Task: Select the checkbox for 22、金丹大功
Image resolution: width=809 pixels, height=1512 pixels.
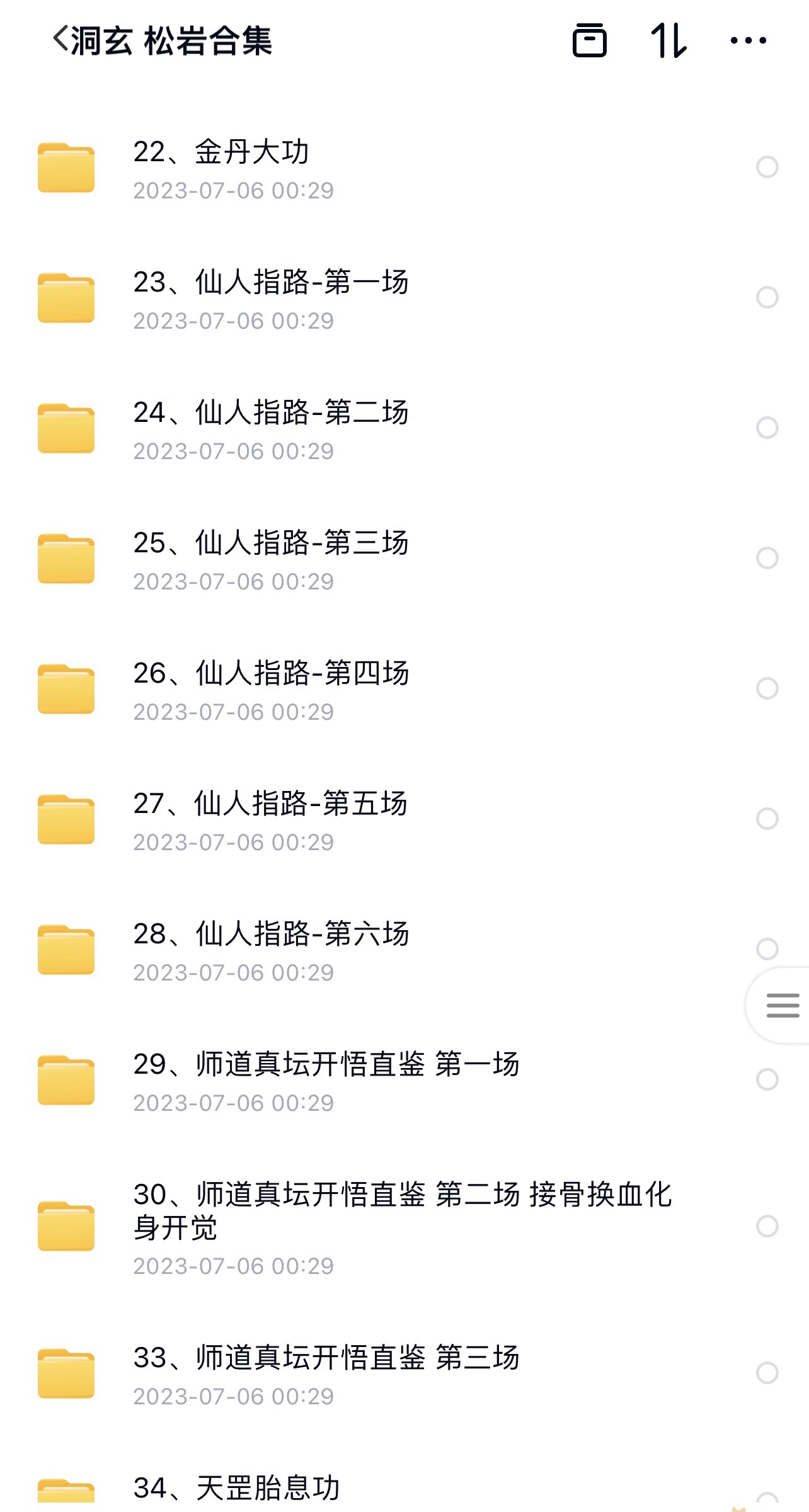Action: [767, 167]
